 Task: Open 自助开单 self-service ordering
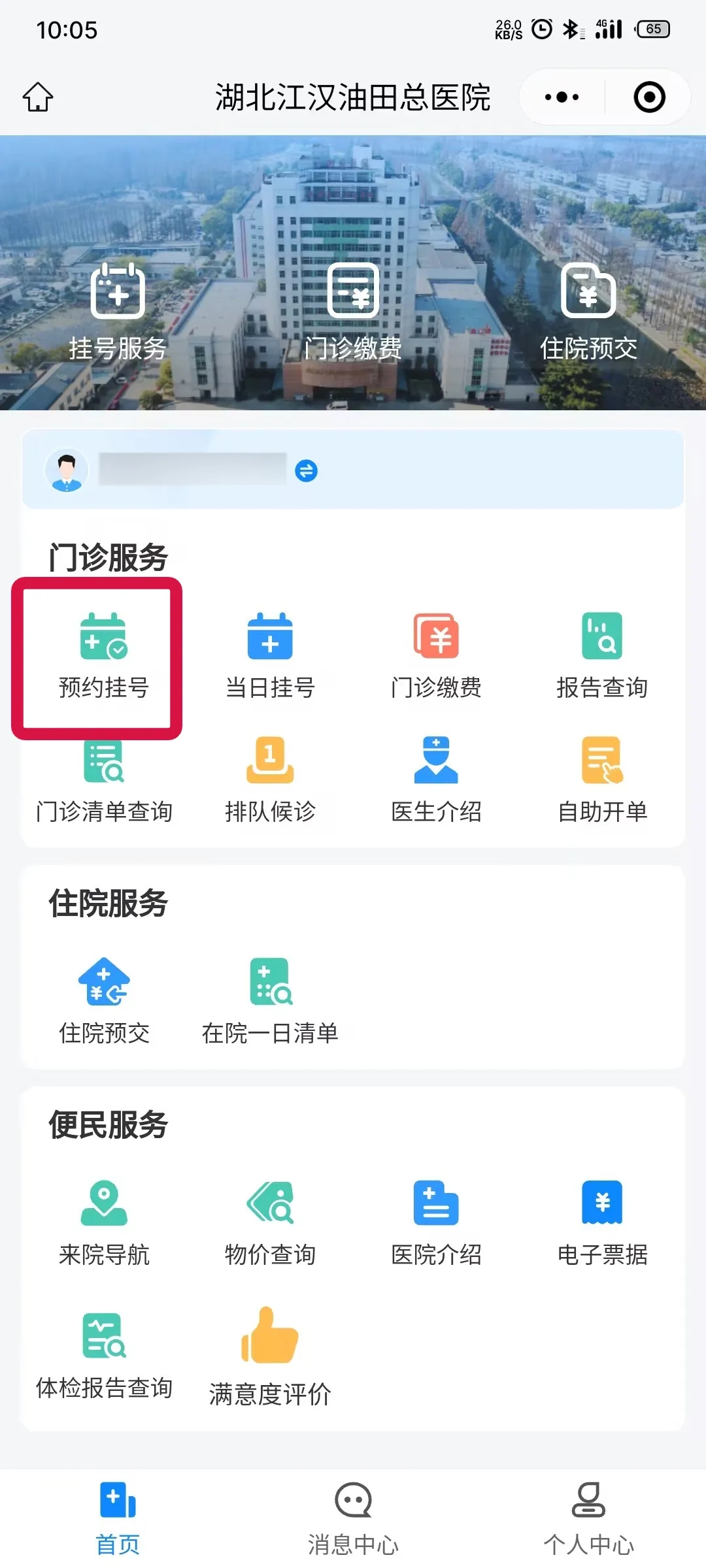click(602, 780)
